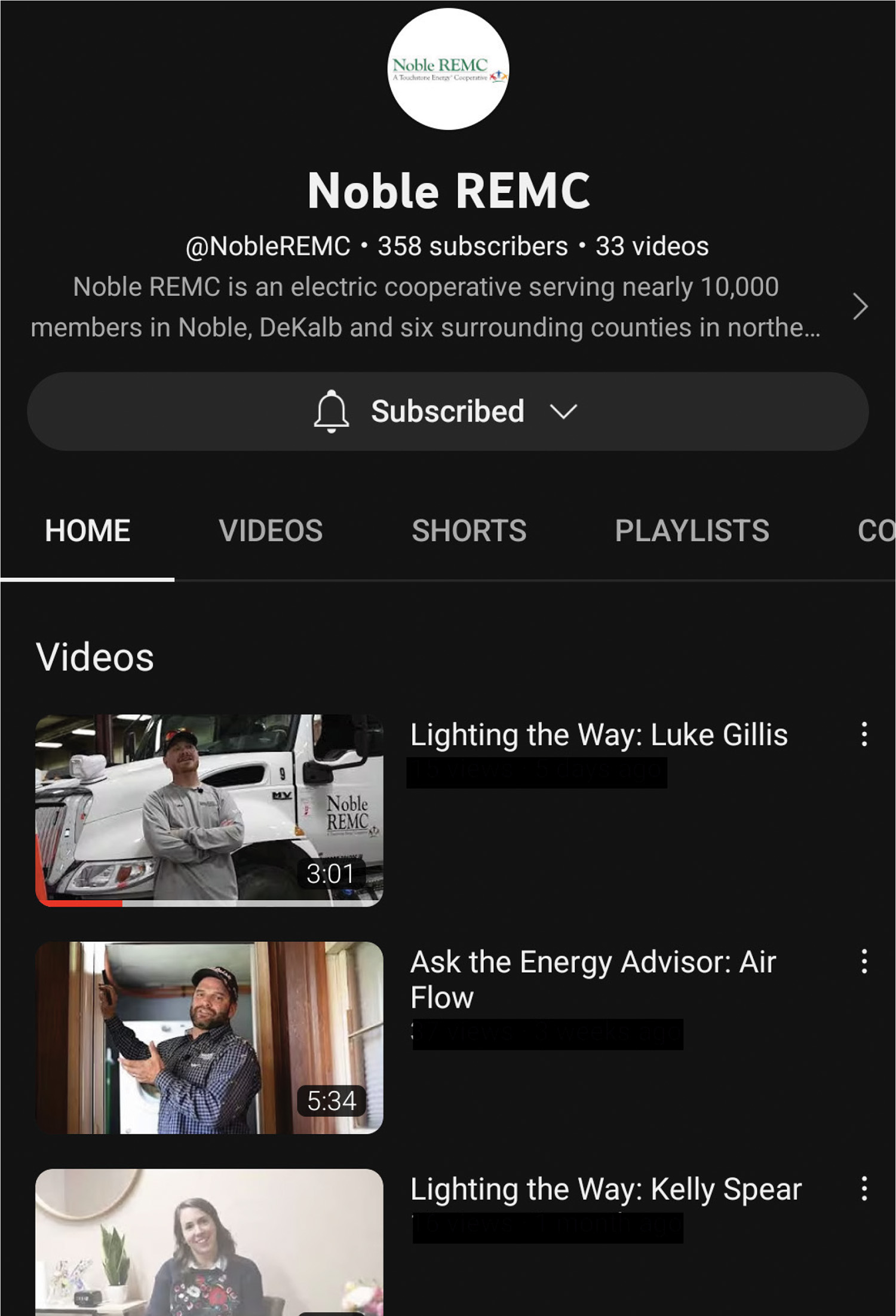Image resolution: width=896 pixels, height=1316 pixels.
Task: Open more options for Luke Gillis video
Action: tap(864, 734)
